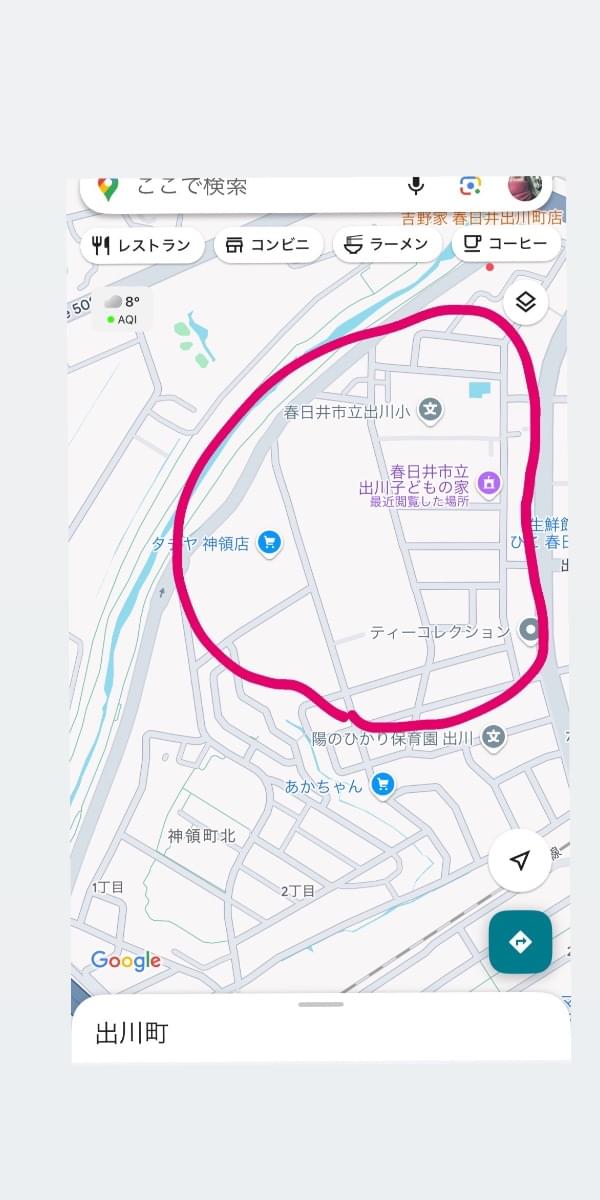Screen dimensions: 600x1200
Task: Filter map by ラーメン
Action: 386,245
